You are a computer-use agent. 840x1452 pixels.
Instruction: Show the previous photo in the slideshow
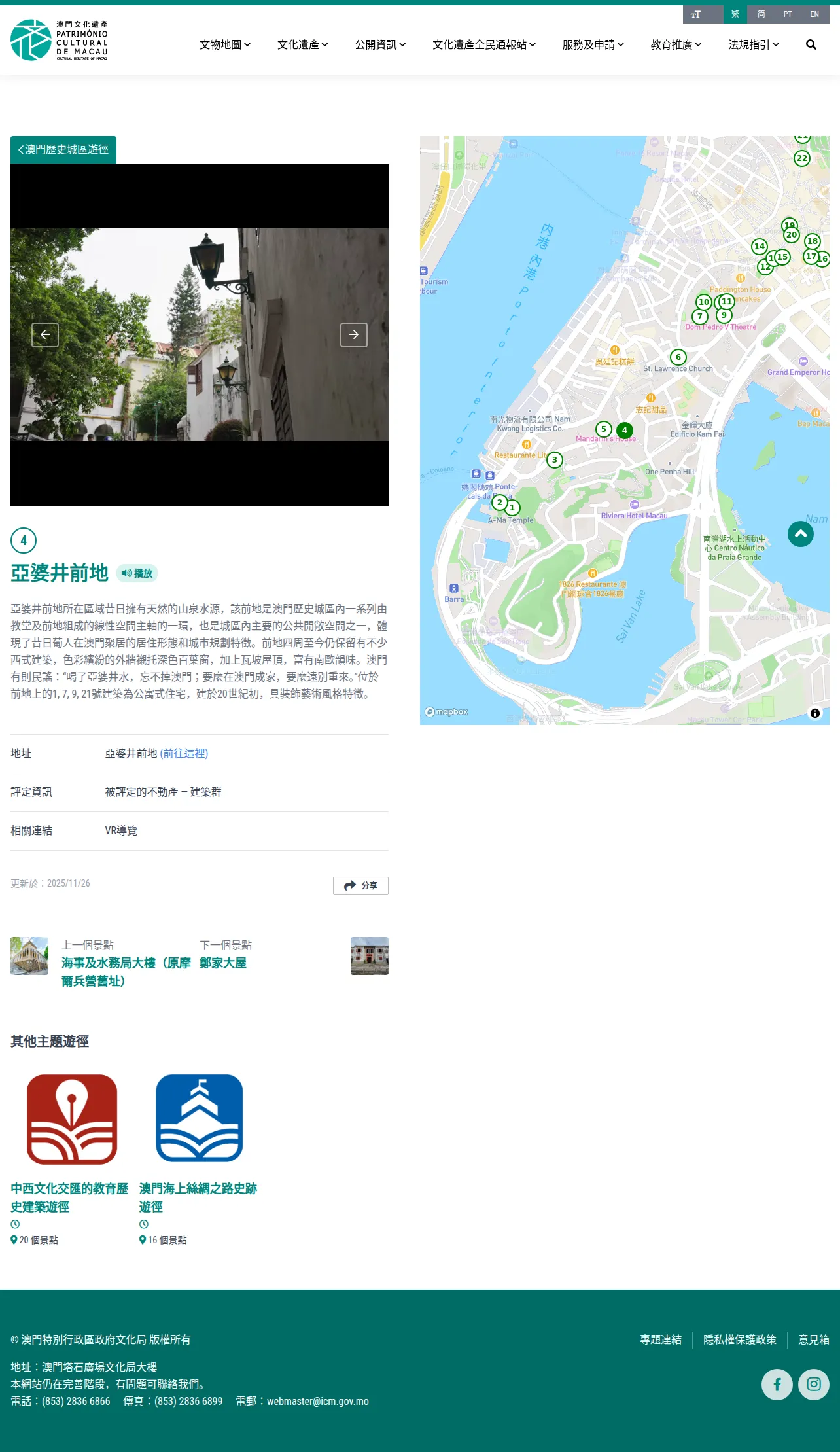pos(45,335)
